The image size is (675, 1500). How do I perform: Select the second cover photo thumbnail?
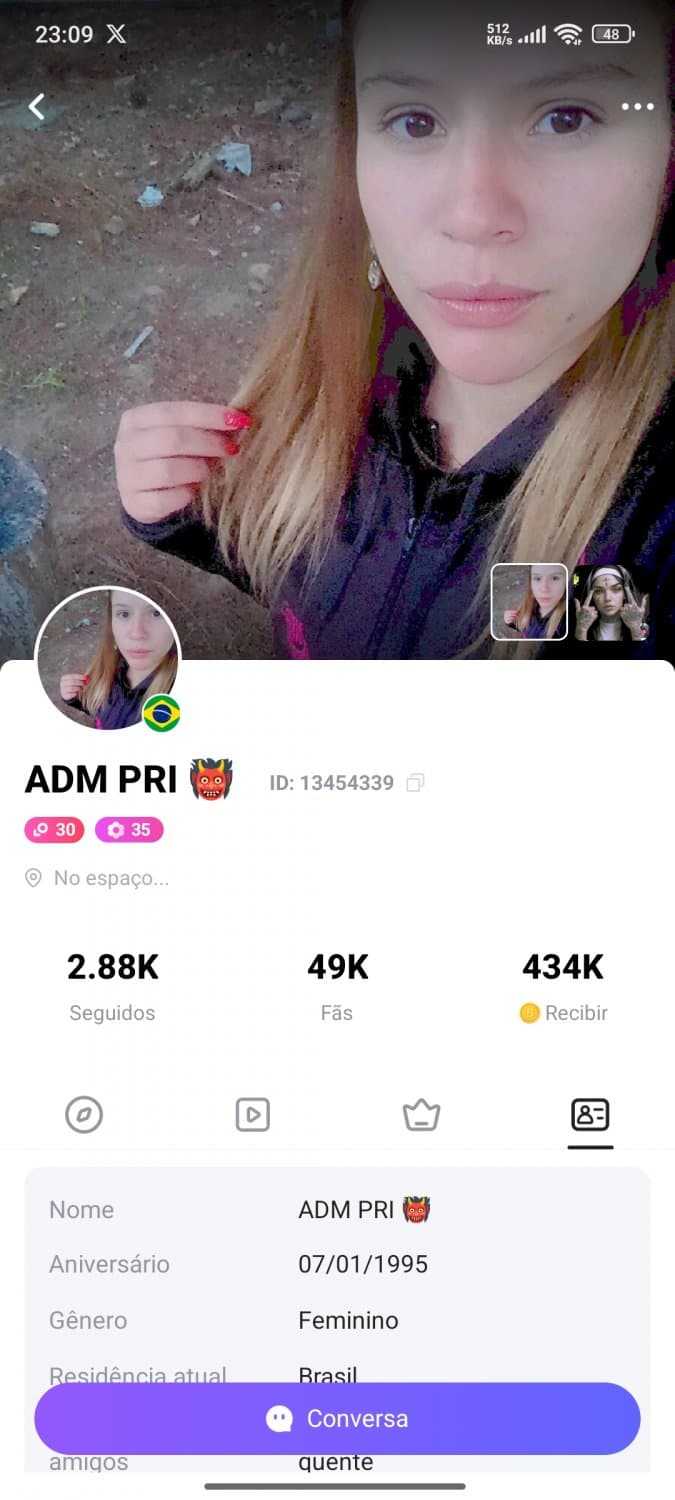(611, 602)
